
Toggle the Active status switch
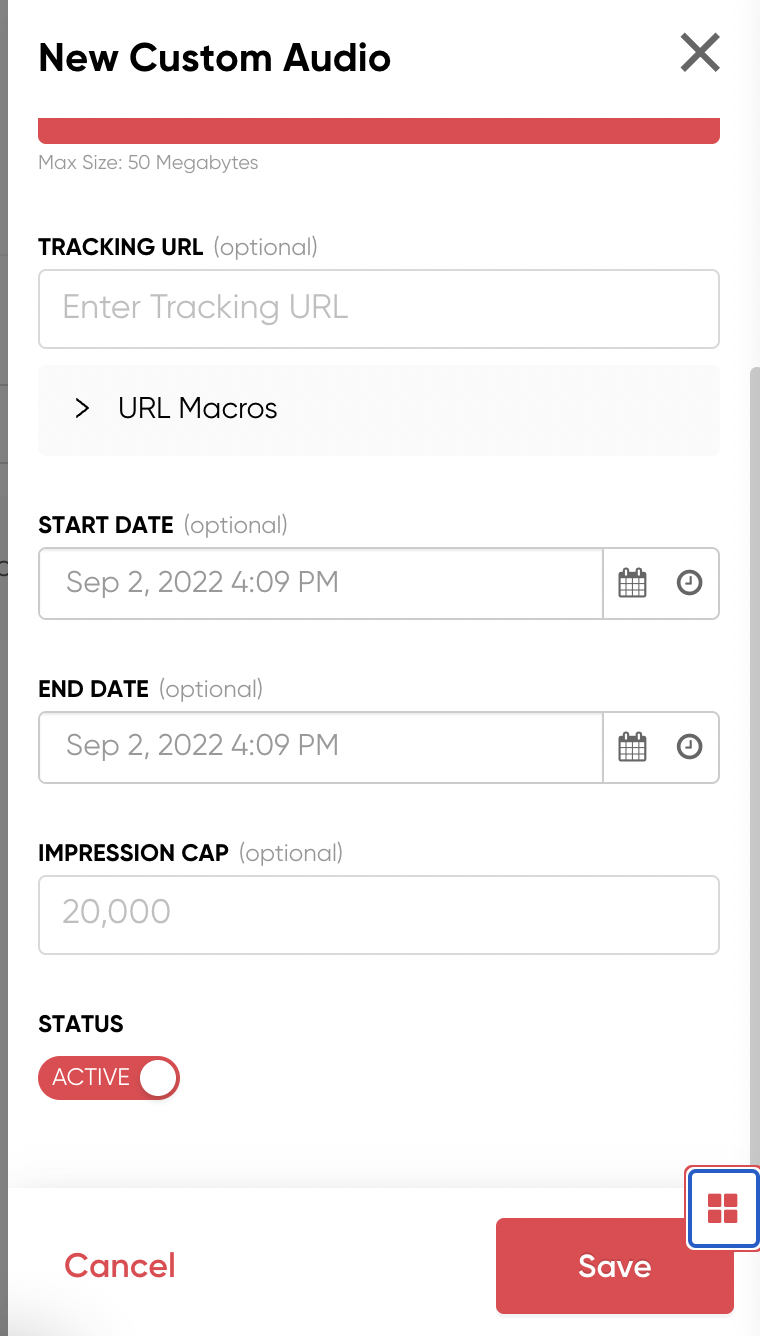pyautogui.click(x=109, y=1078)
